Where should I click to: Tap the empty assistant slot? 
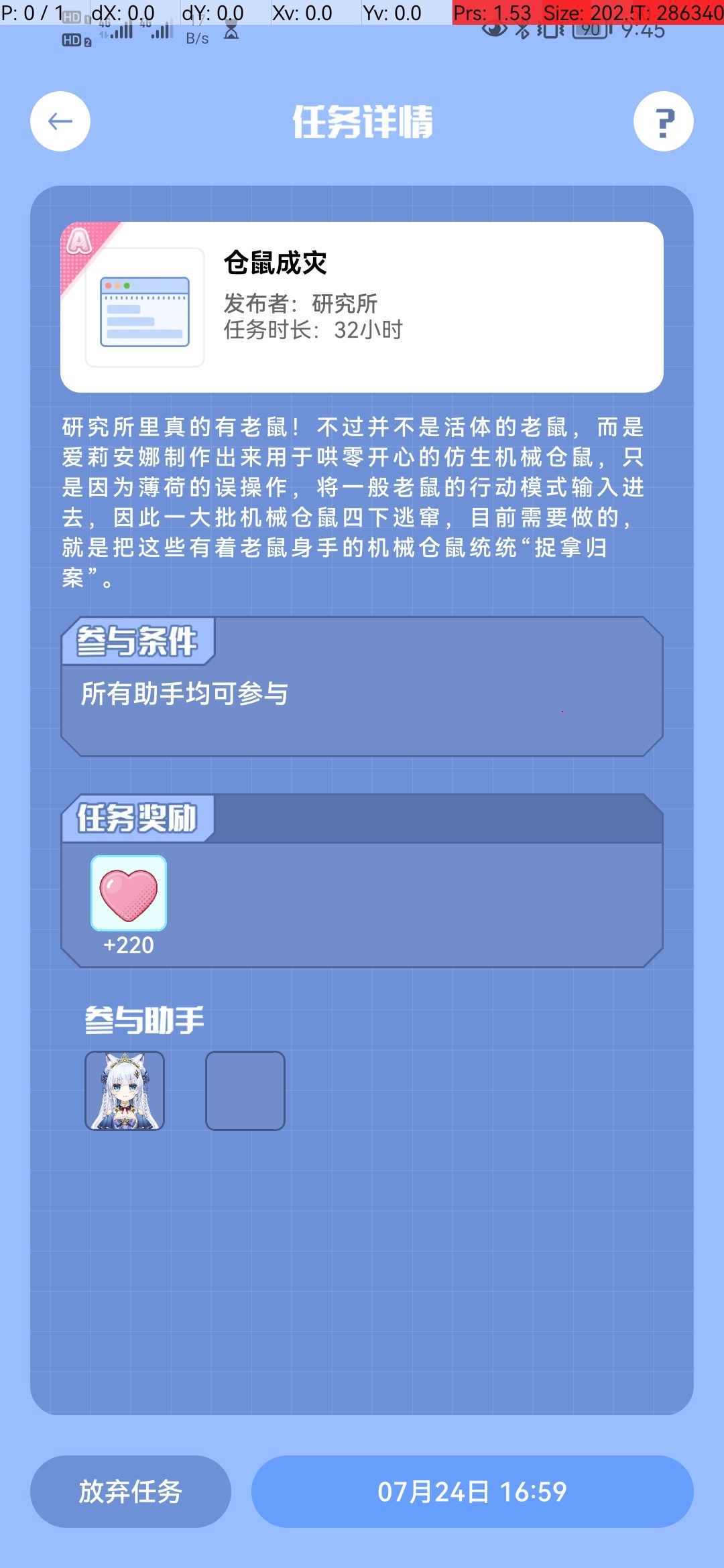tap(245, 1090)
